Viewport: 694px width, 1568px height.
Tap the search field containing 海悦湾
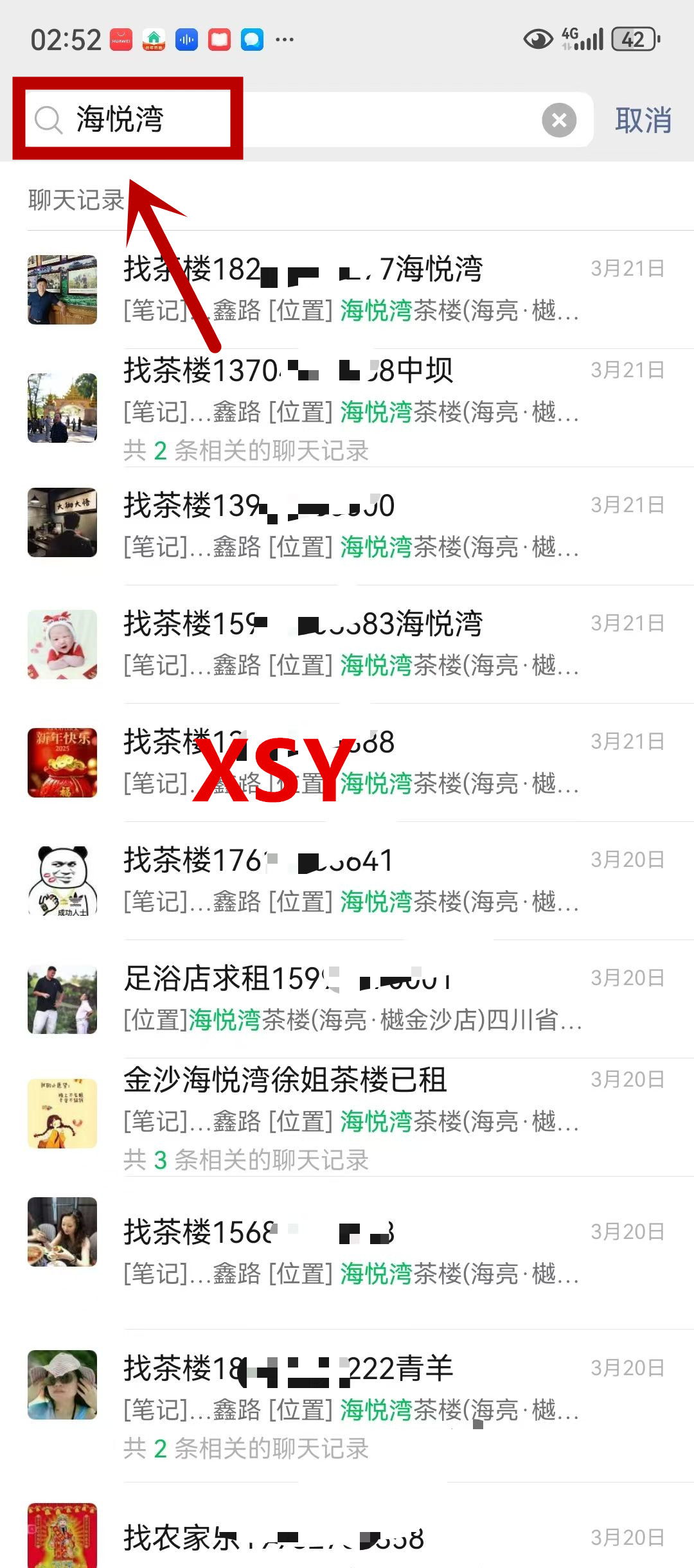(x=308, y=120)
